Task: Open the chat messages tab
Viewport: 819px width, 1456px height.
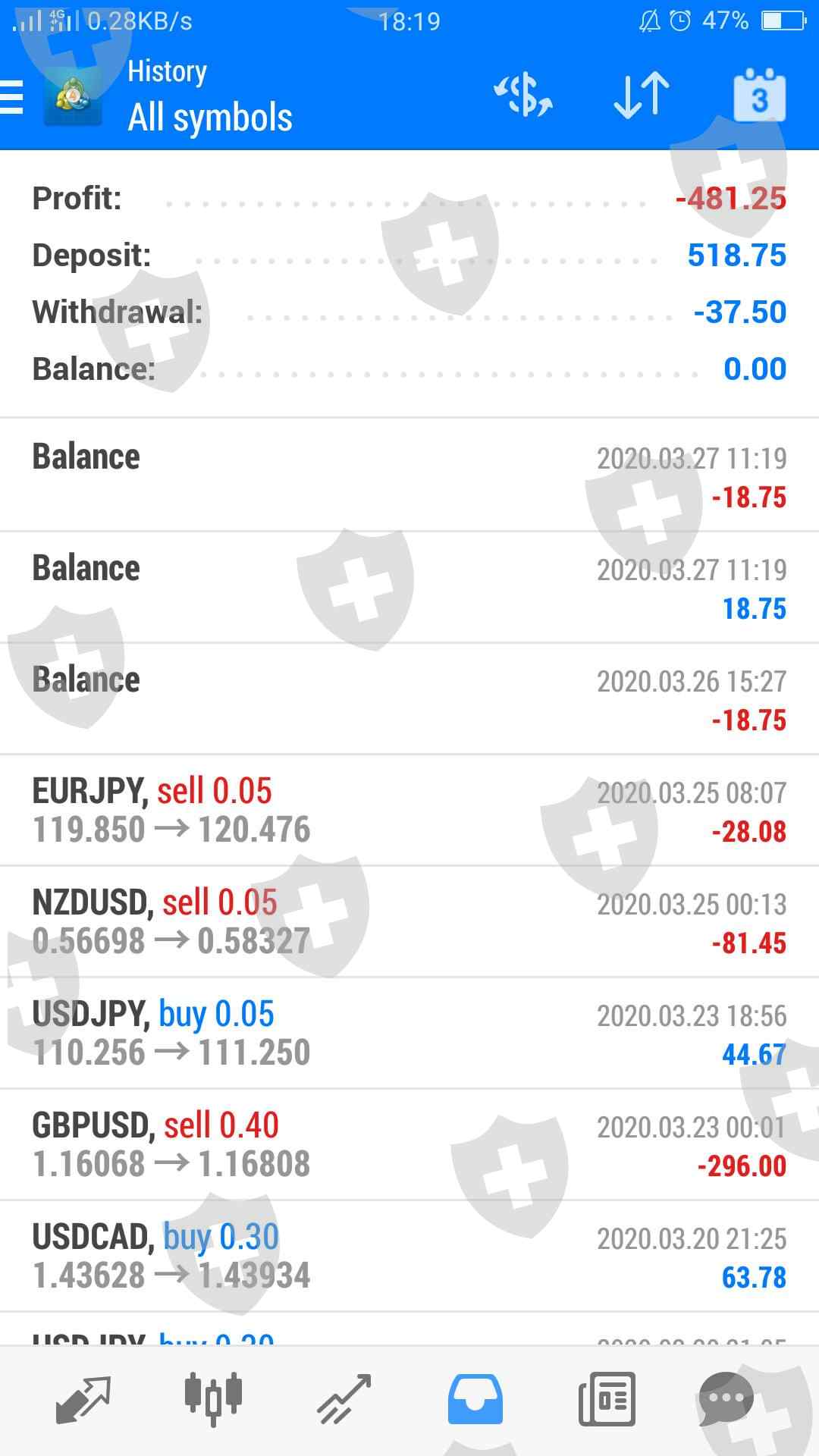Action: point(726,1399)
